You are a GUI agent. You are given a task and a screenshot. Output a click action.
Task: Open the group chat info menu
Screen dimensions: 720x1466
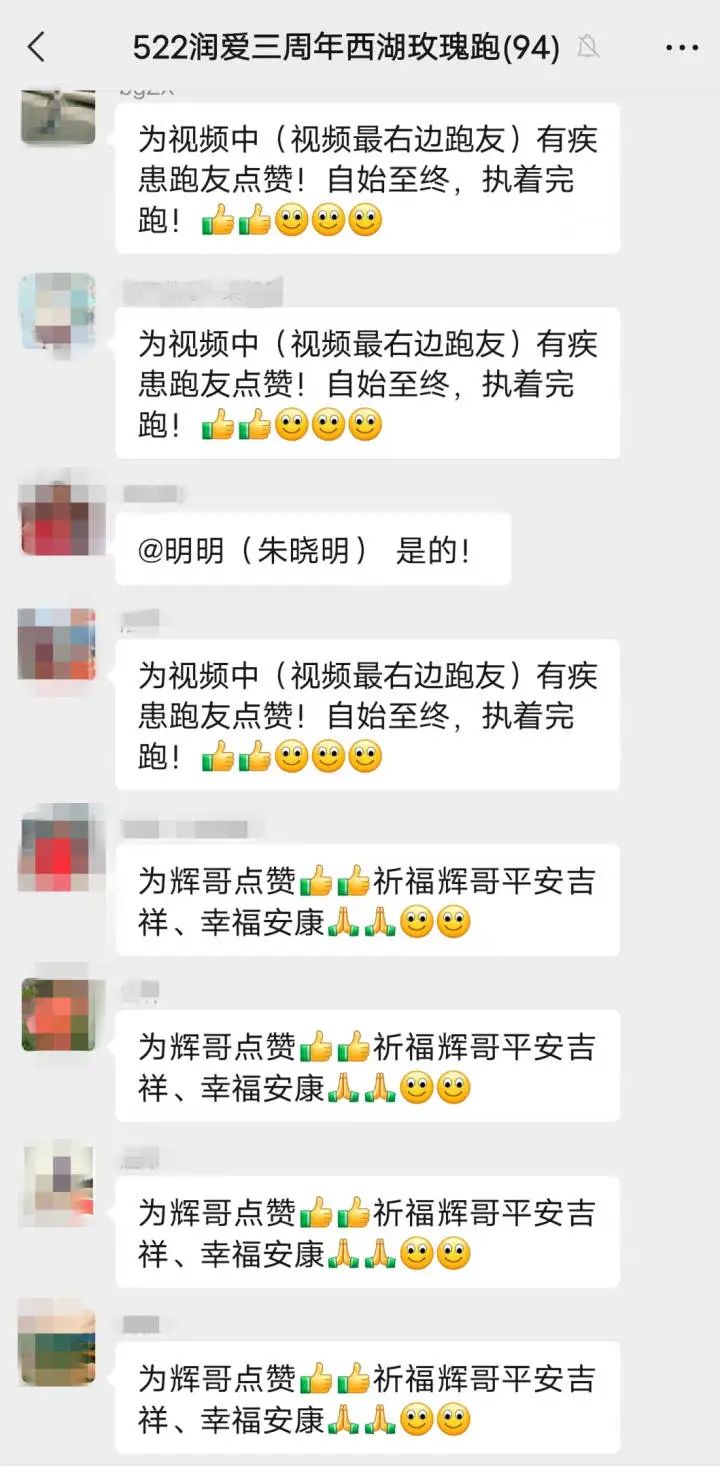(x=682, y=47)
